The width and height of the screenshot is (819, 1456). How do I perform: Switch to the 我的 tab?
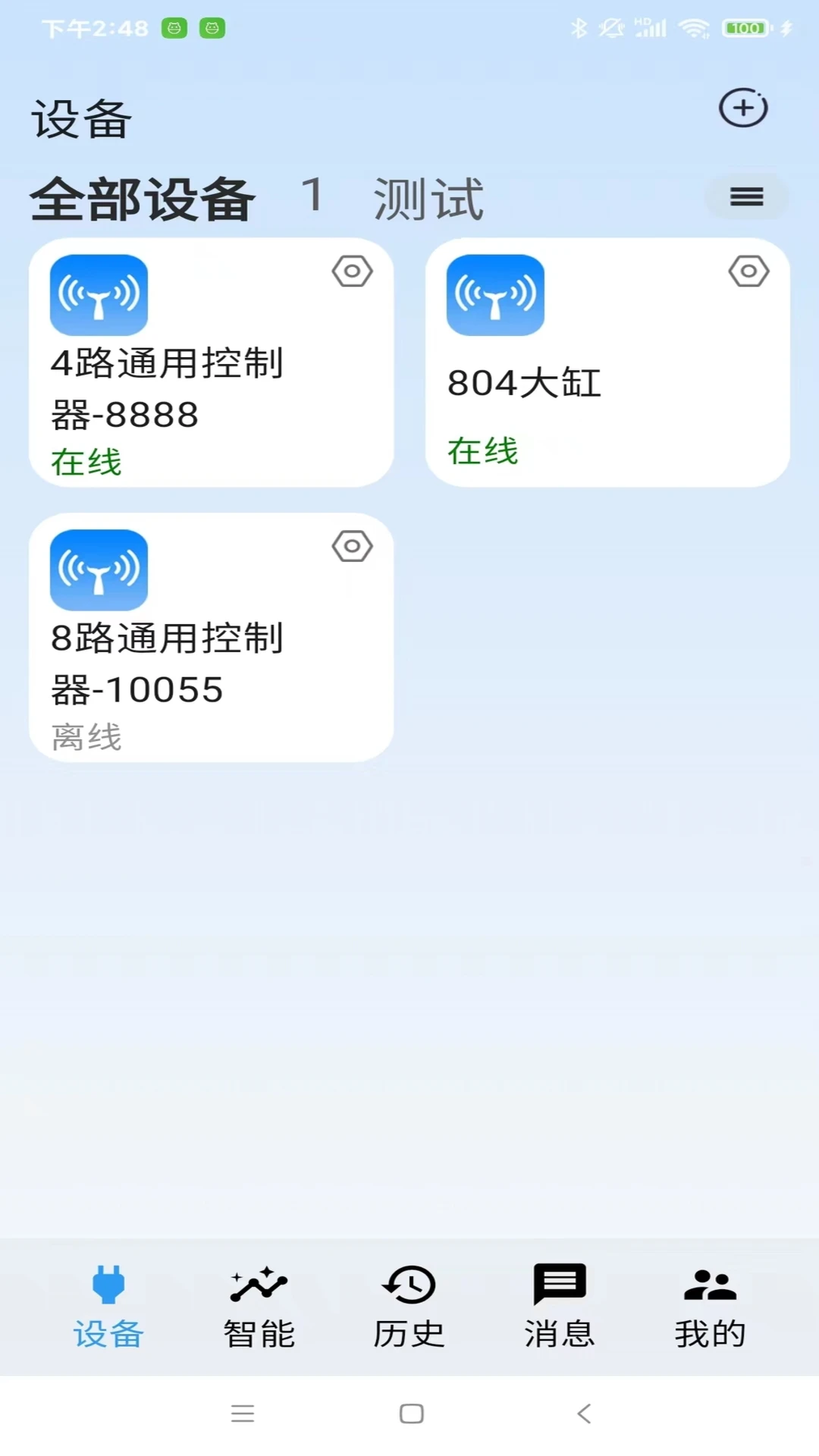click(x=710, y=1306)
